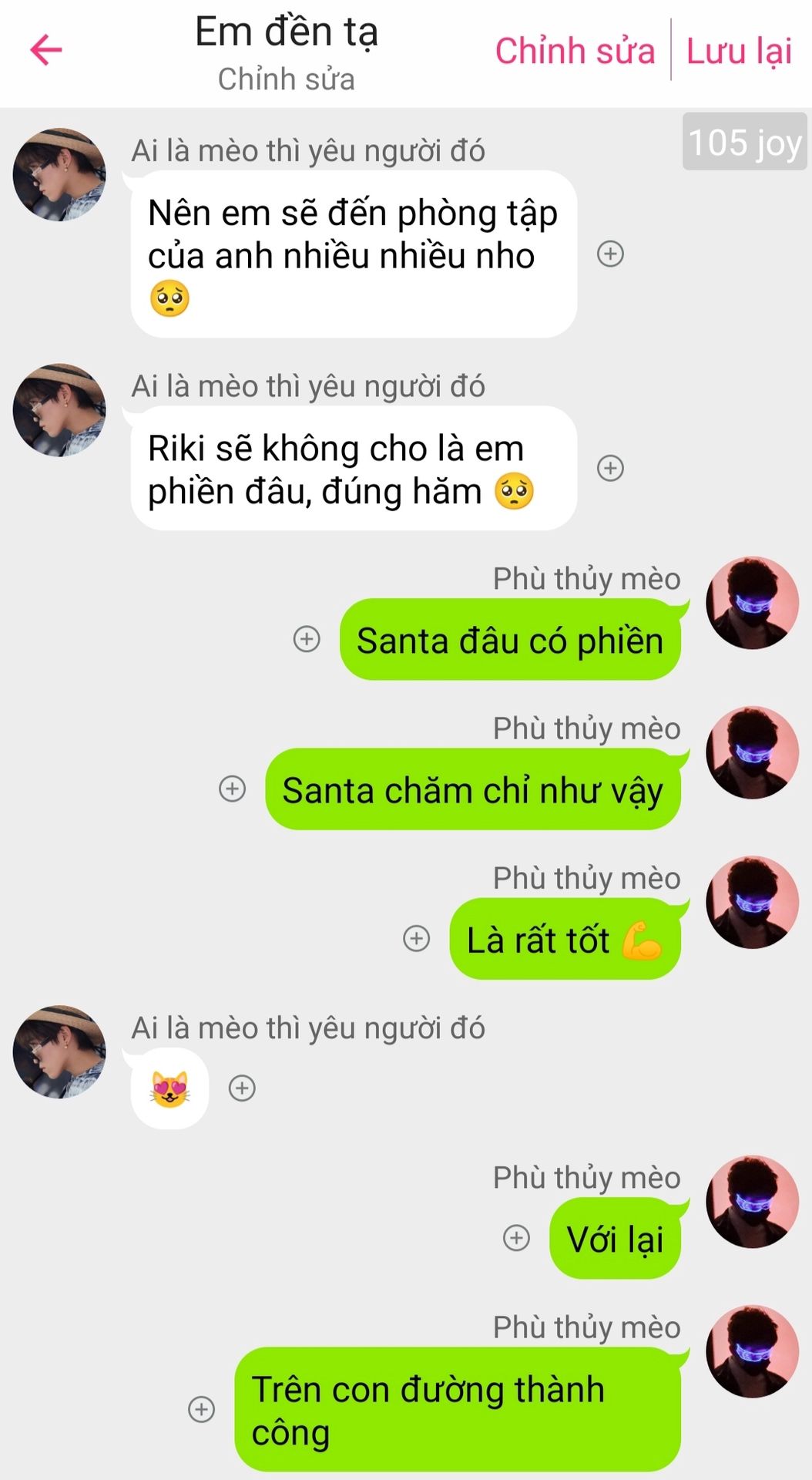
Task: Tap plus icon beside 'Với lại'
Action: point(516,1238)
